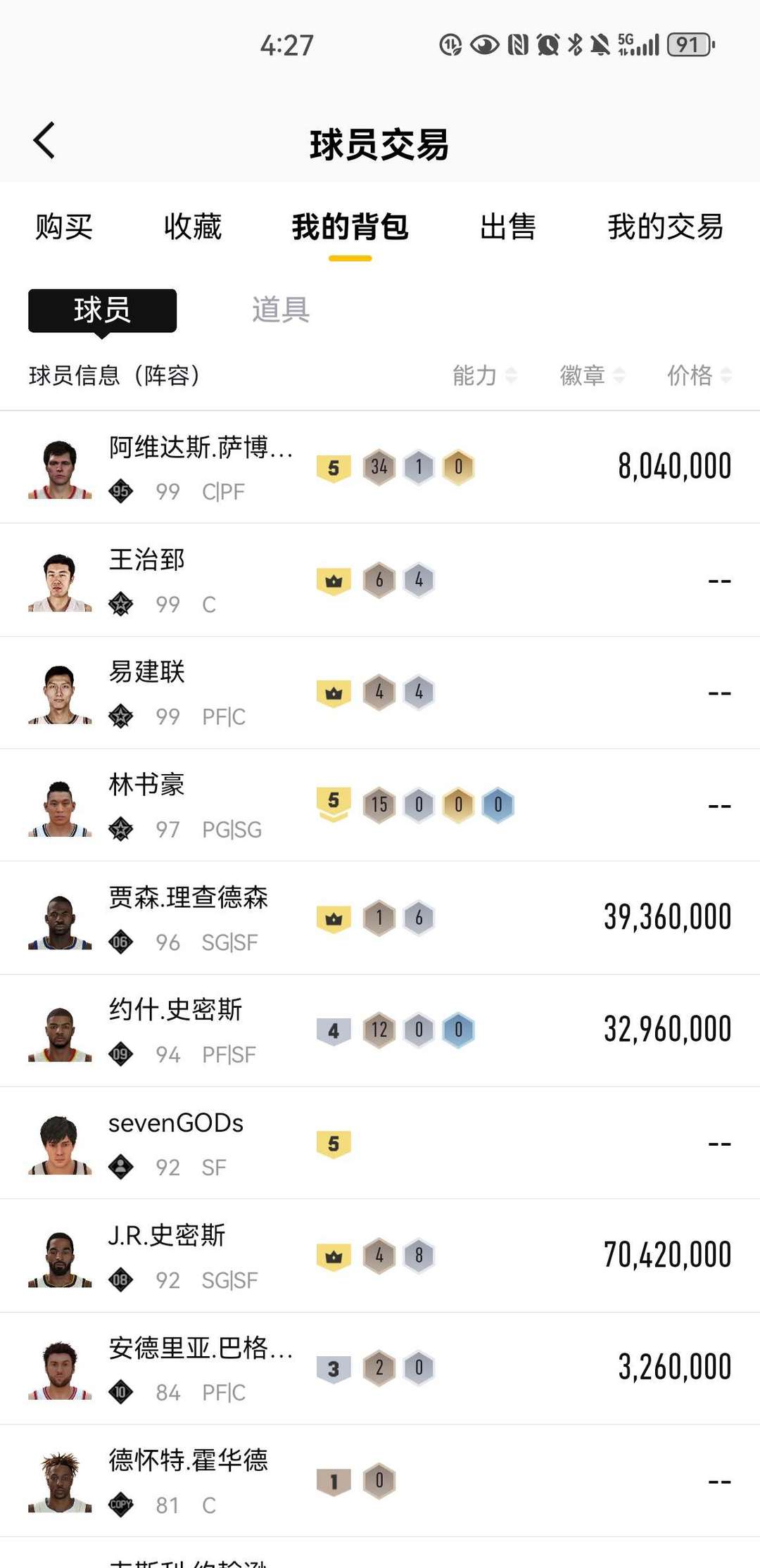
Task: Select the 球员 sub-tab
Action: [103, 310]
